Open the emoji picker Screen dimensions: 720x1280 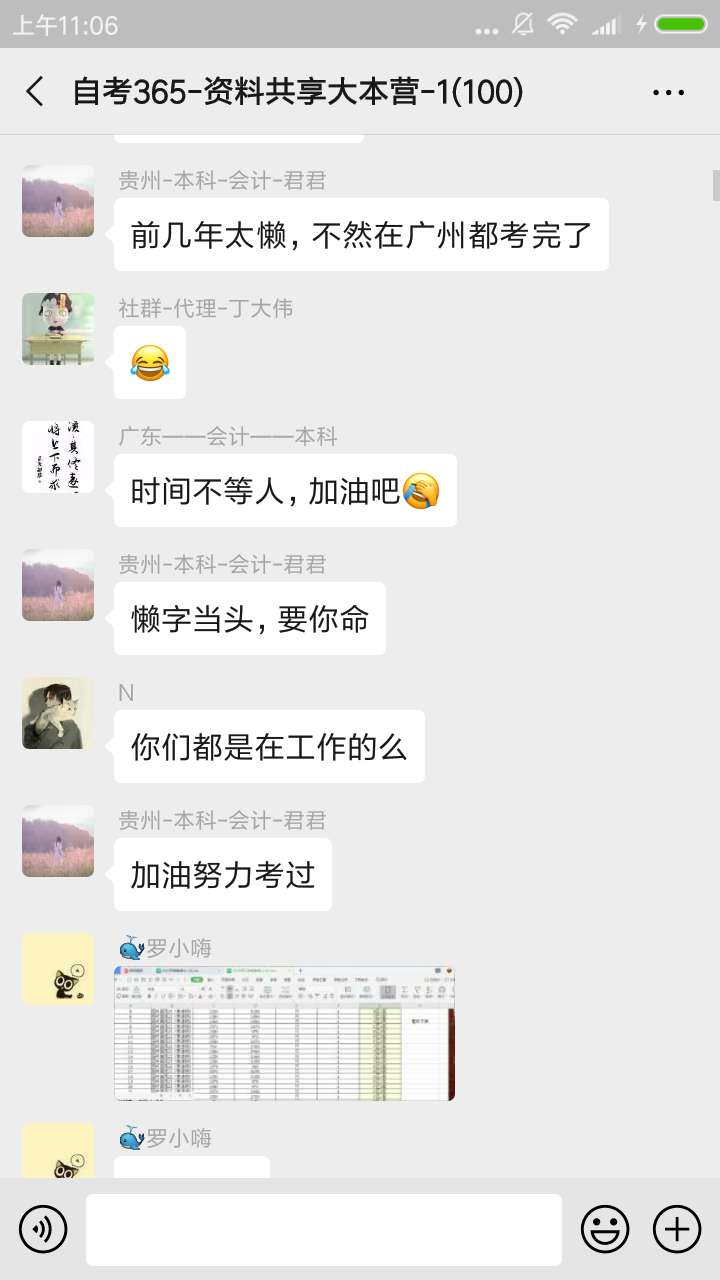click(605, 1228)
